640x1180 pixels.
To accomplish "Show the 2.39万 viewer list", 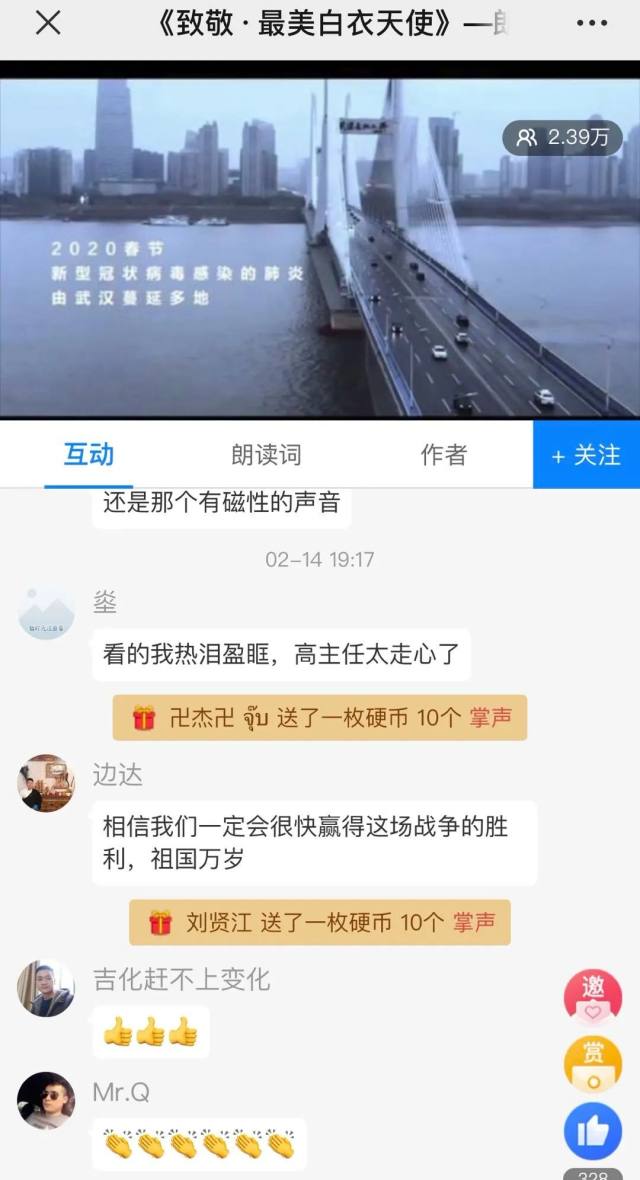I will (563, 138).
